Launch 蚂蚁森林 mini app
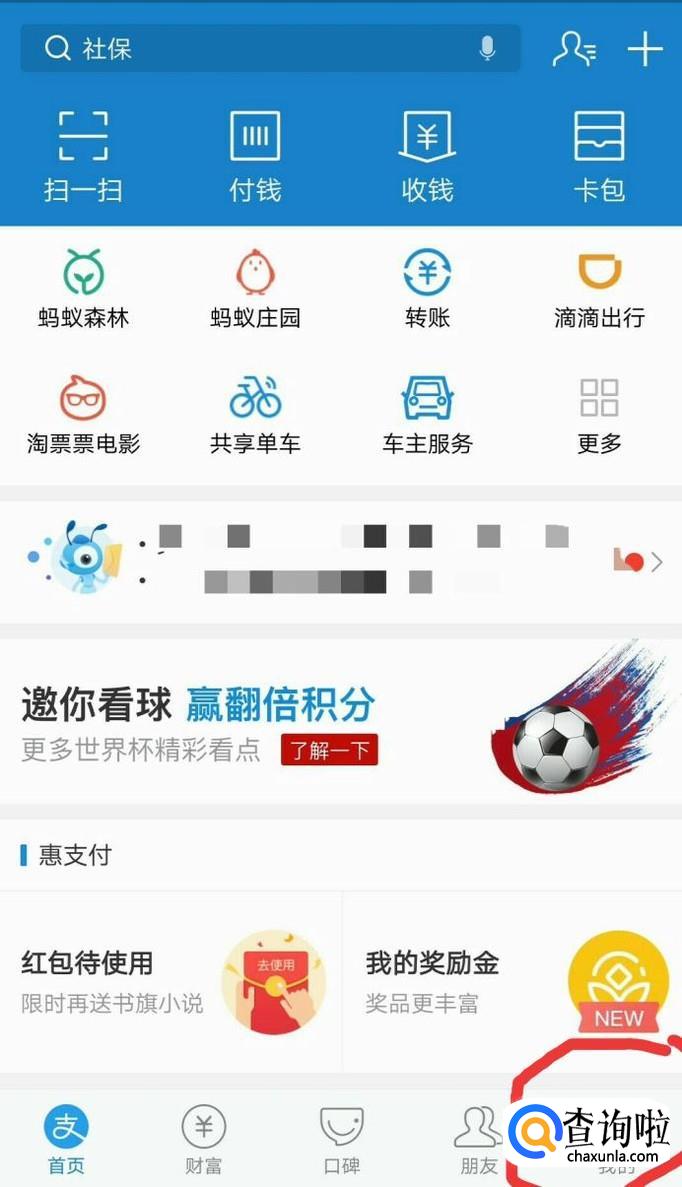 click(84, 288)
